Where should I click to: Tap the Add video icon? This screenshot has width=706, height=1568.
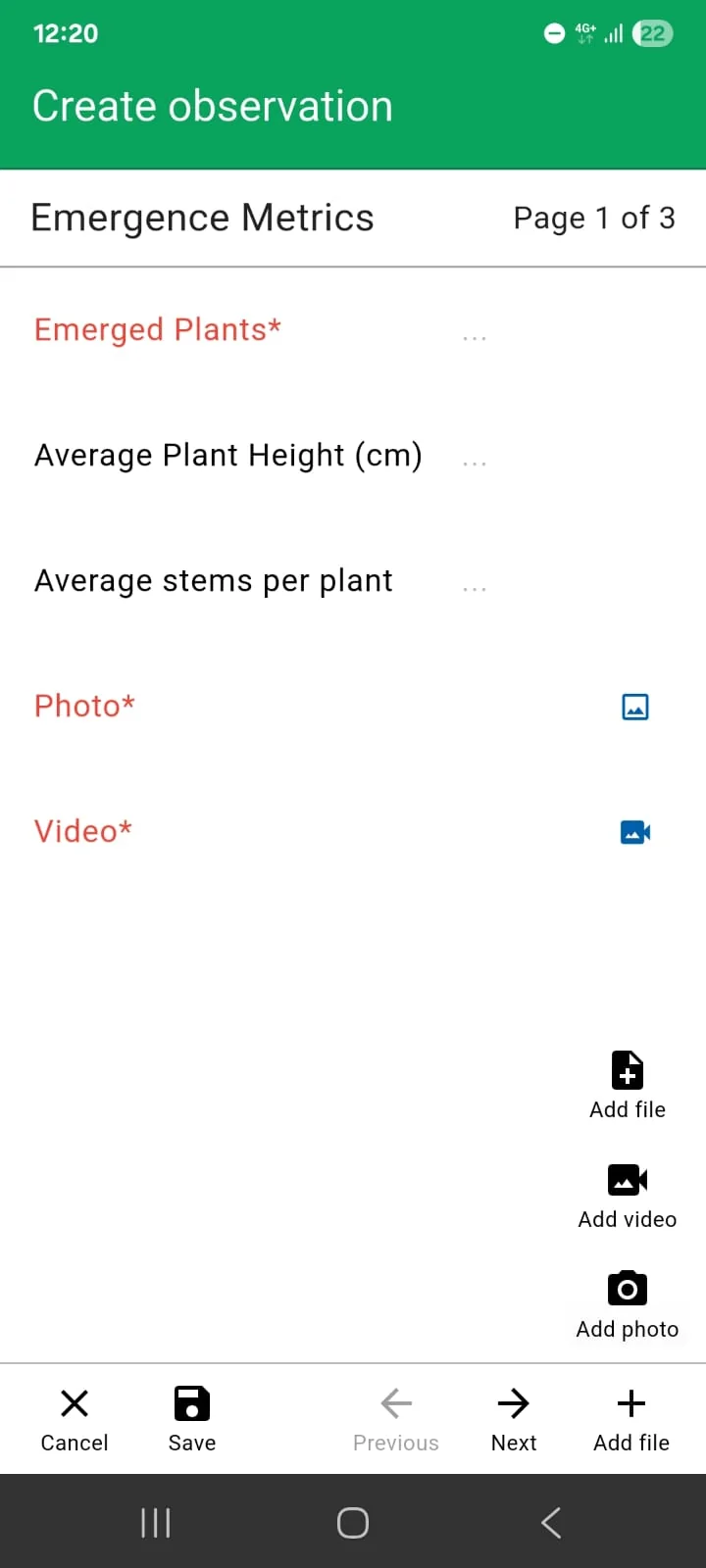coord(627,1180)
